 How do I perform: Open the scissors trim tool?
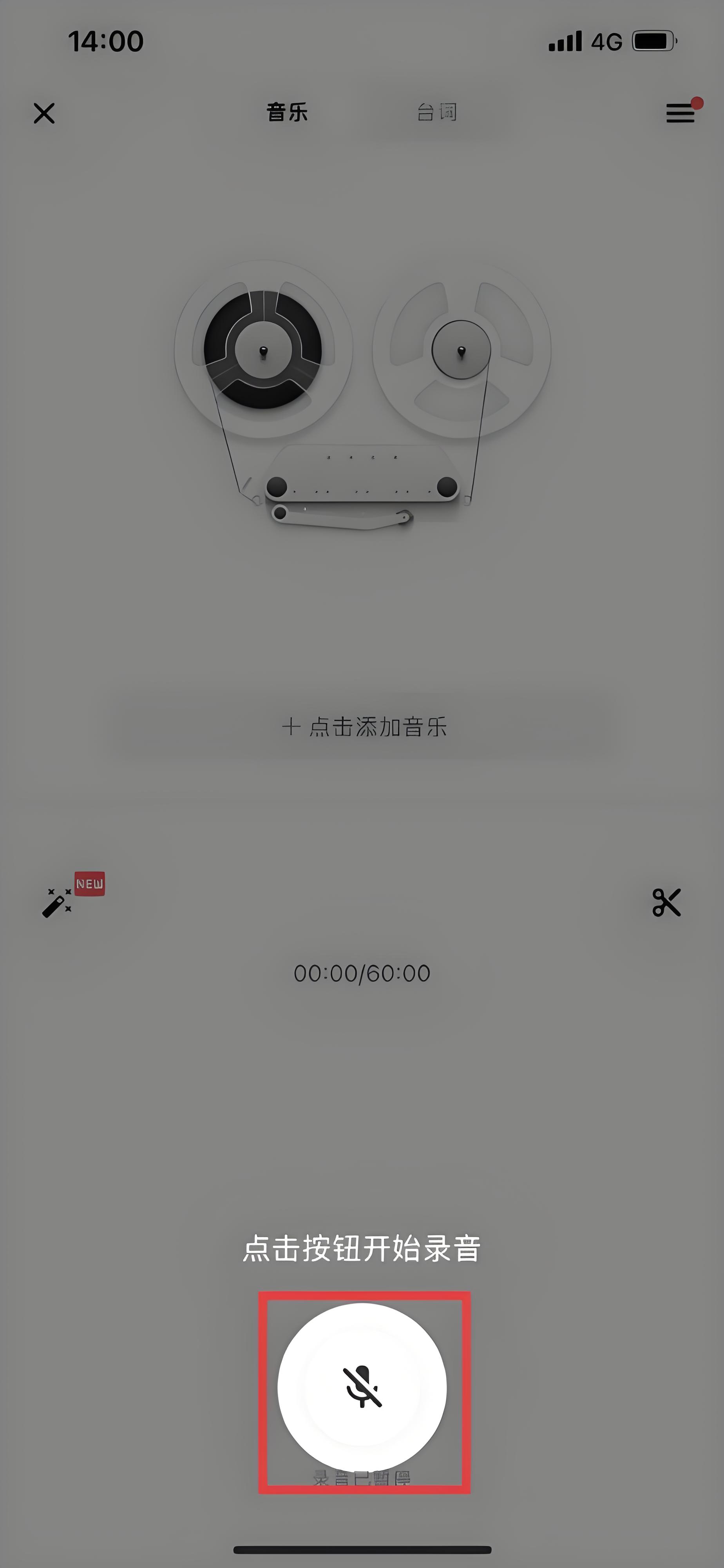coord(666,902)
